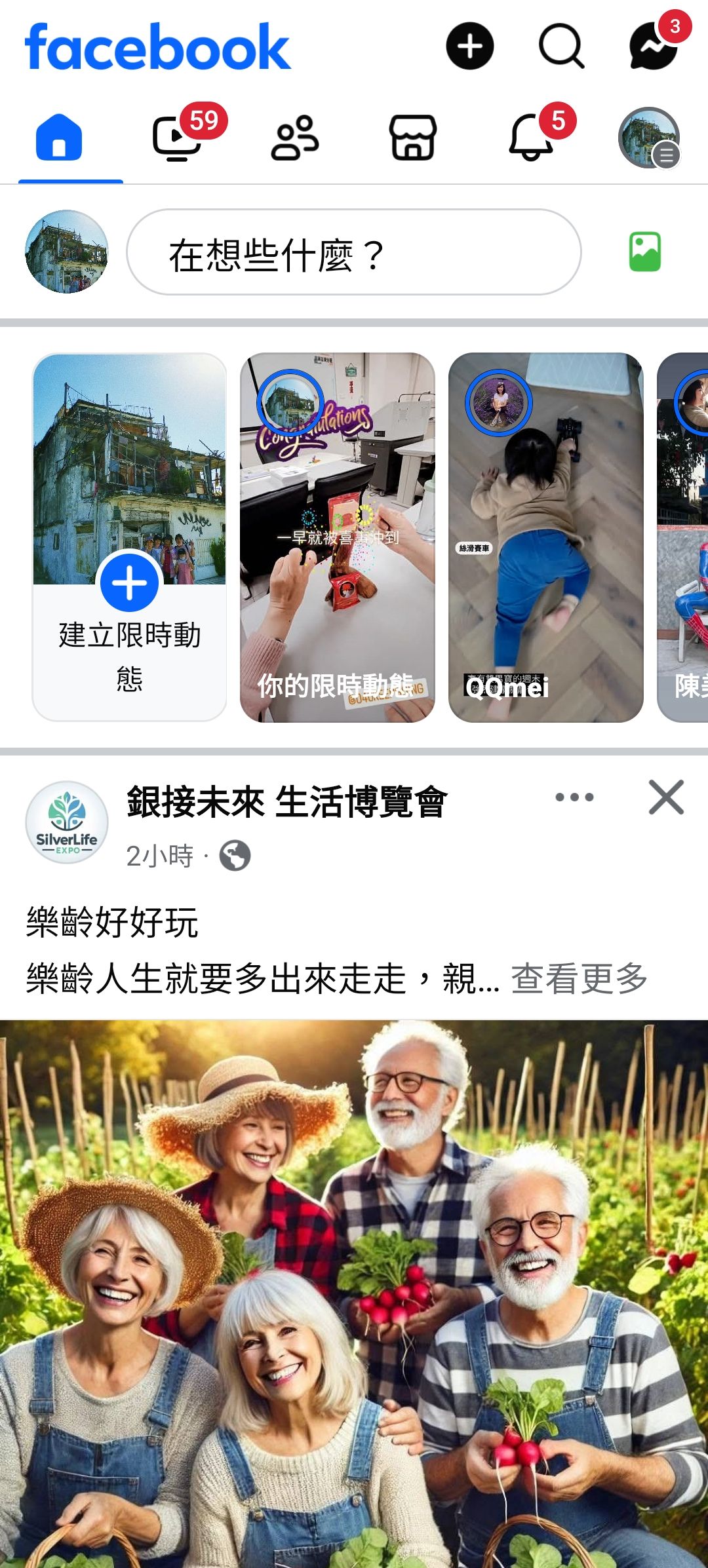708x1568 pixels.
Task: Open the profile menu tab
Action: 649,138
